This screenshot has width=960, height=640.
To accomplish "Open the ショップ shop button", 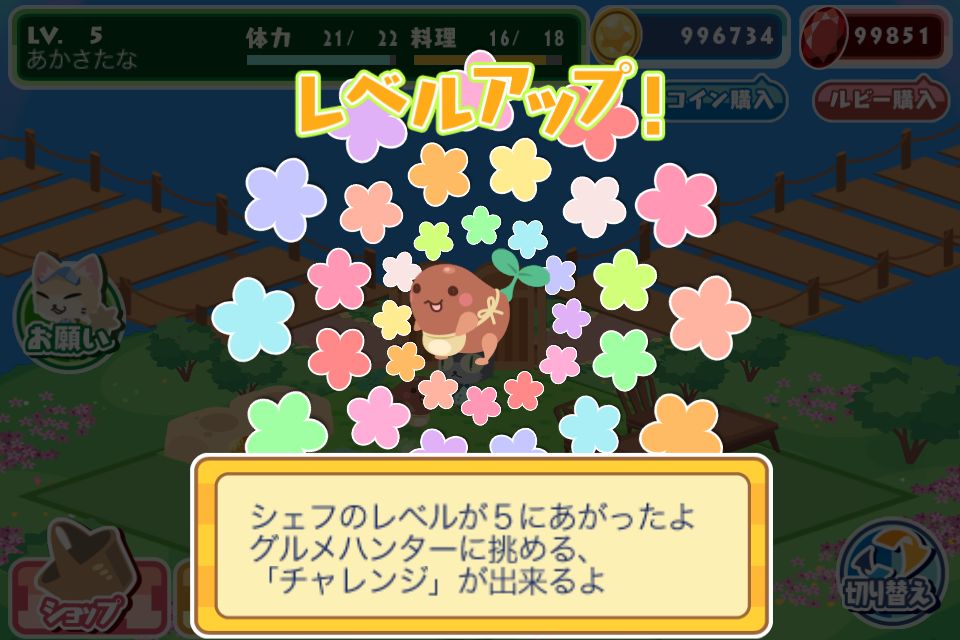I will [84, 584].
